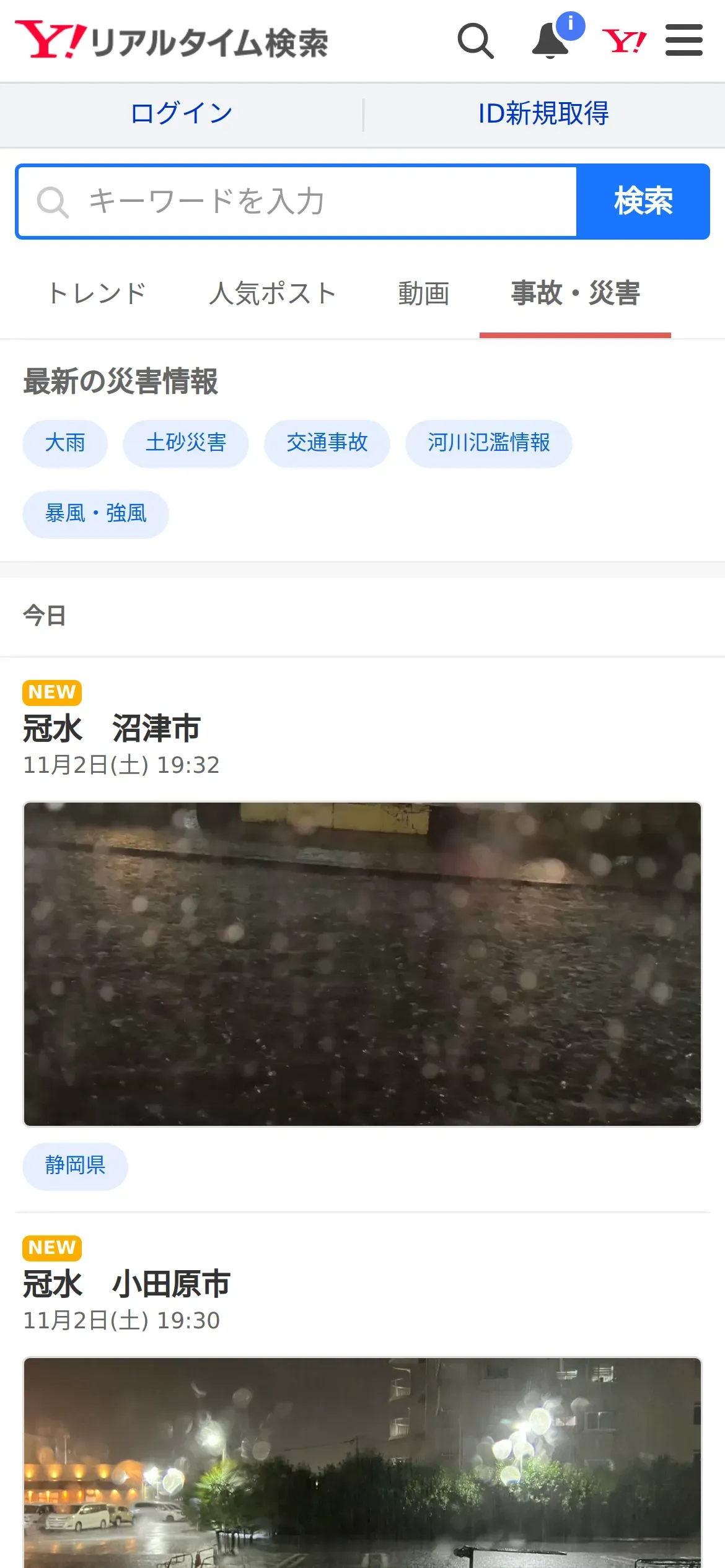The image size is (725, 1568).
Task: Open the hamburger menu
Action: (x=684, y=40)
